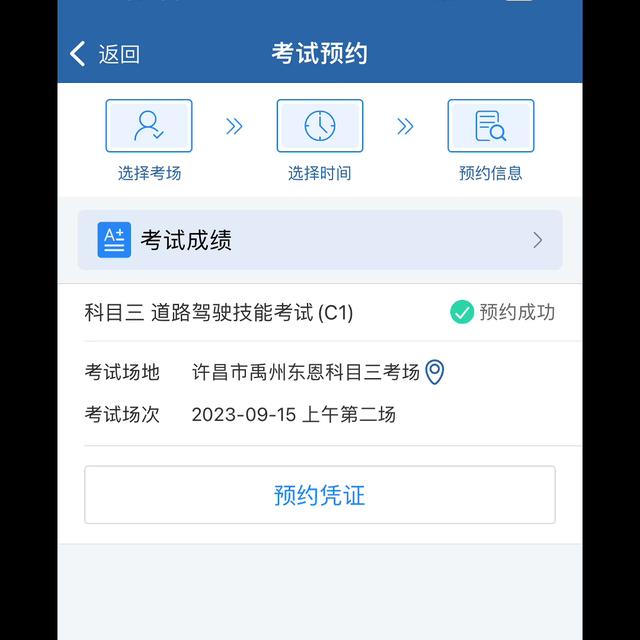Open the 预约凭证 button
640x640 pixels.
(x=320, y=495)
